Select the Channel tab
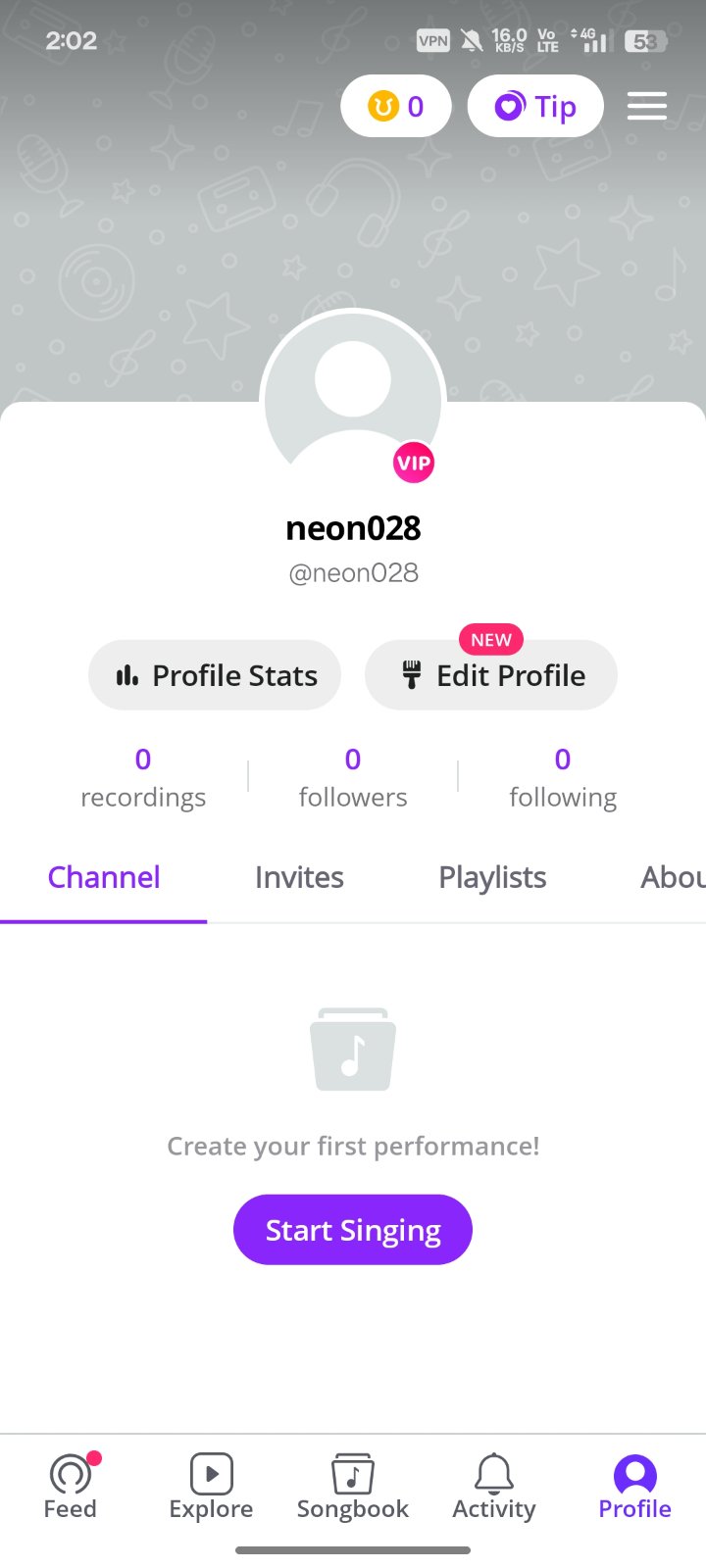The image size is (706, 1568). click(104, 877)
